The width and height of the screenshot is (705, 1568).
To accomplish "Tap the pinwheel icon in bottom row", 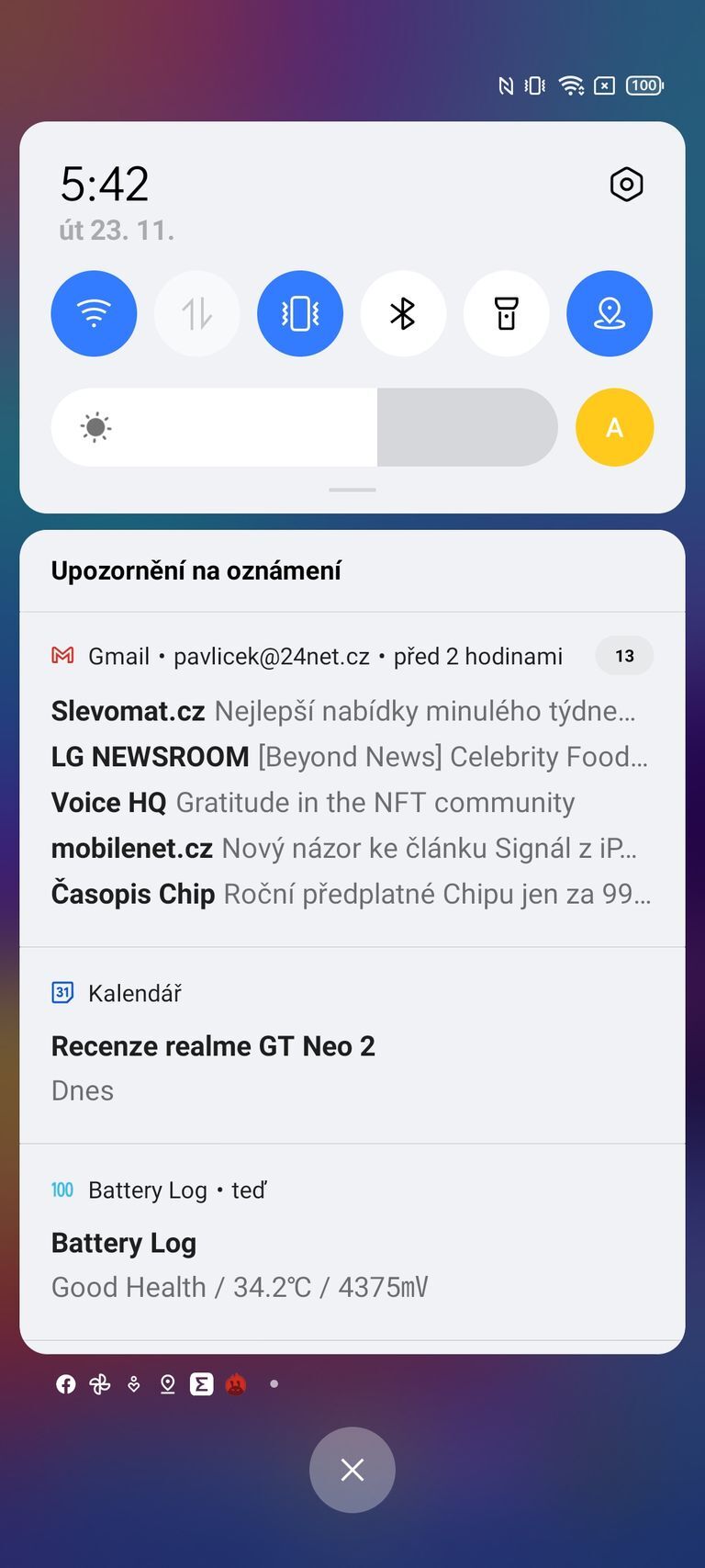I will tap(100, 1384).
